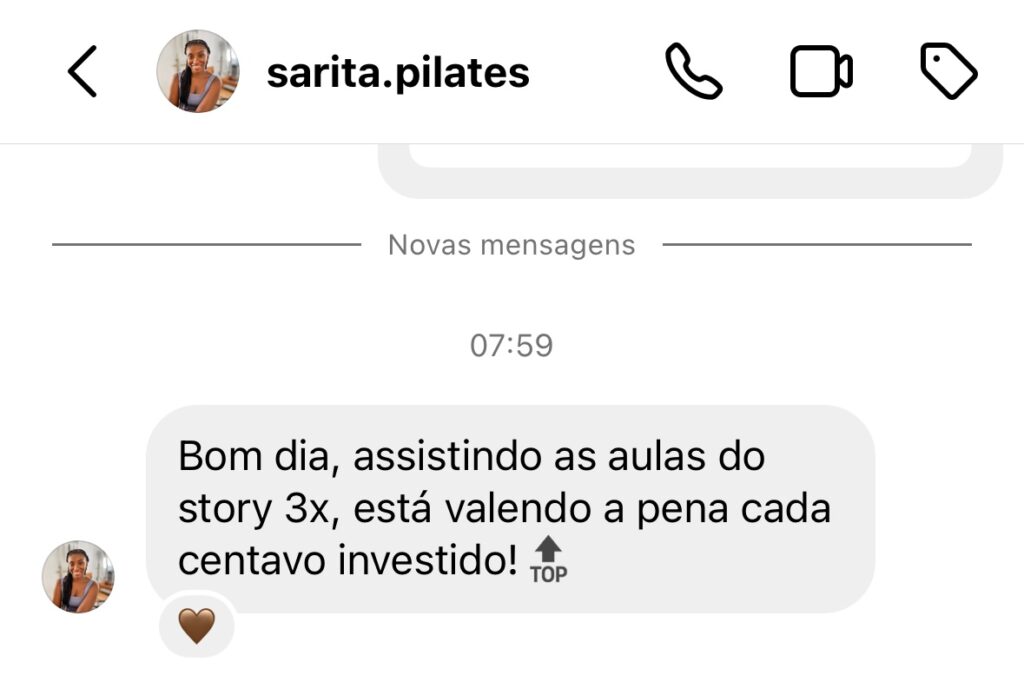
Task: Start a video call with sarita.pilates
Action: 821,72
